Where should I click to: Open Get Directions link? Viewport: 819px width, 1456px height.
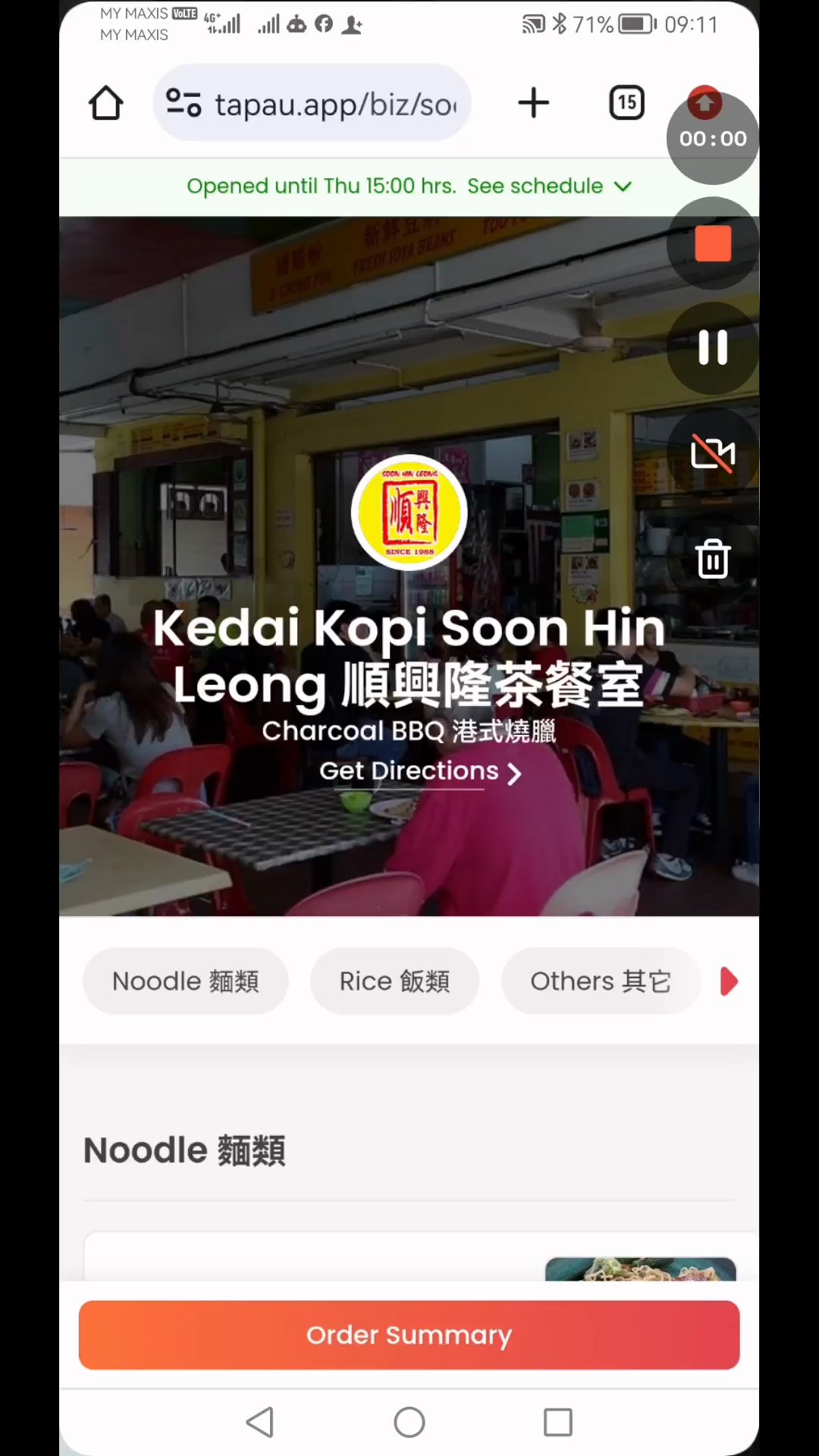(419, 772)
